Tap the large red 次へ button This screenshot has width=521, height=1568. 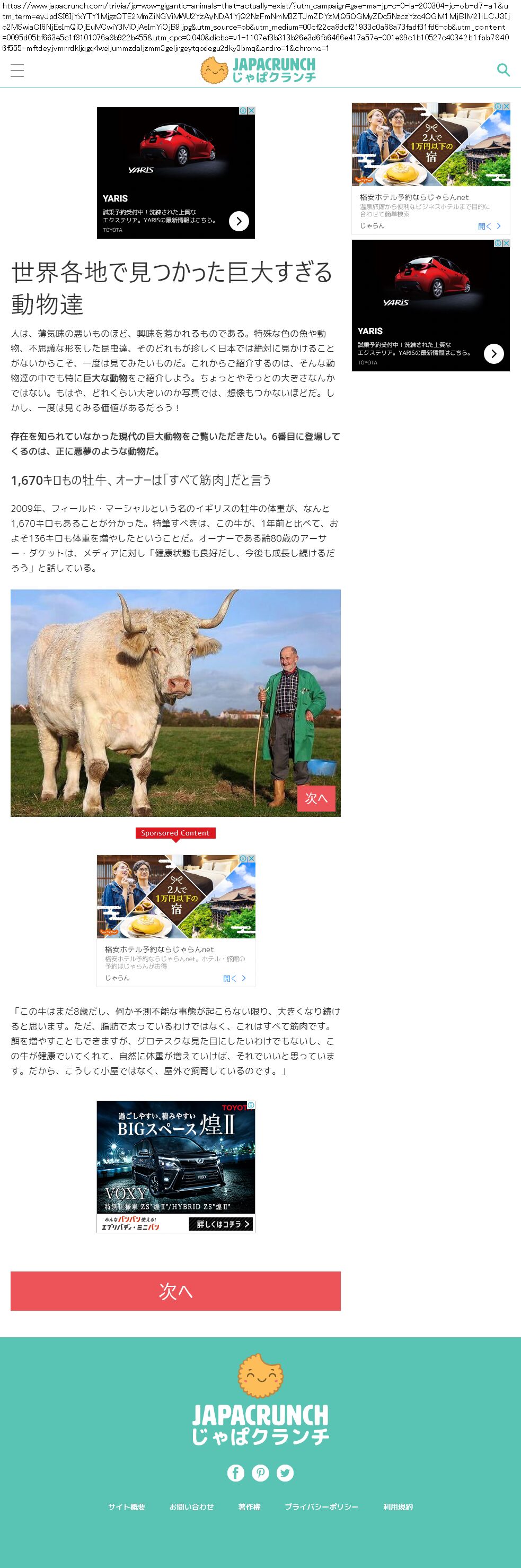point(175,1291)
